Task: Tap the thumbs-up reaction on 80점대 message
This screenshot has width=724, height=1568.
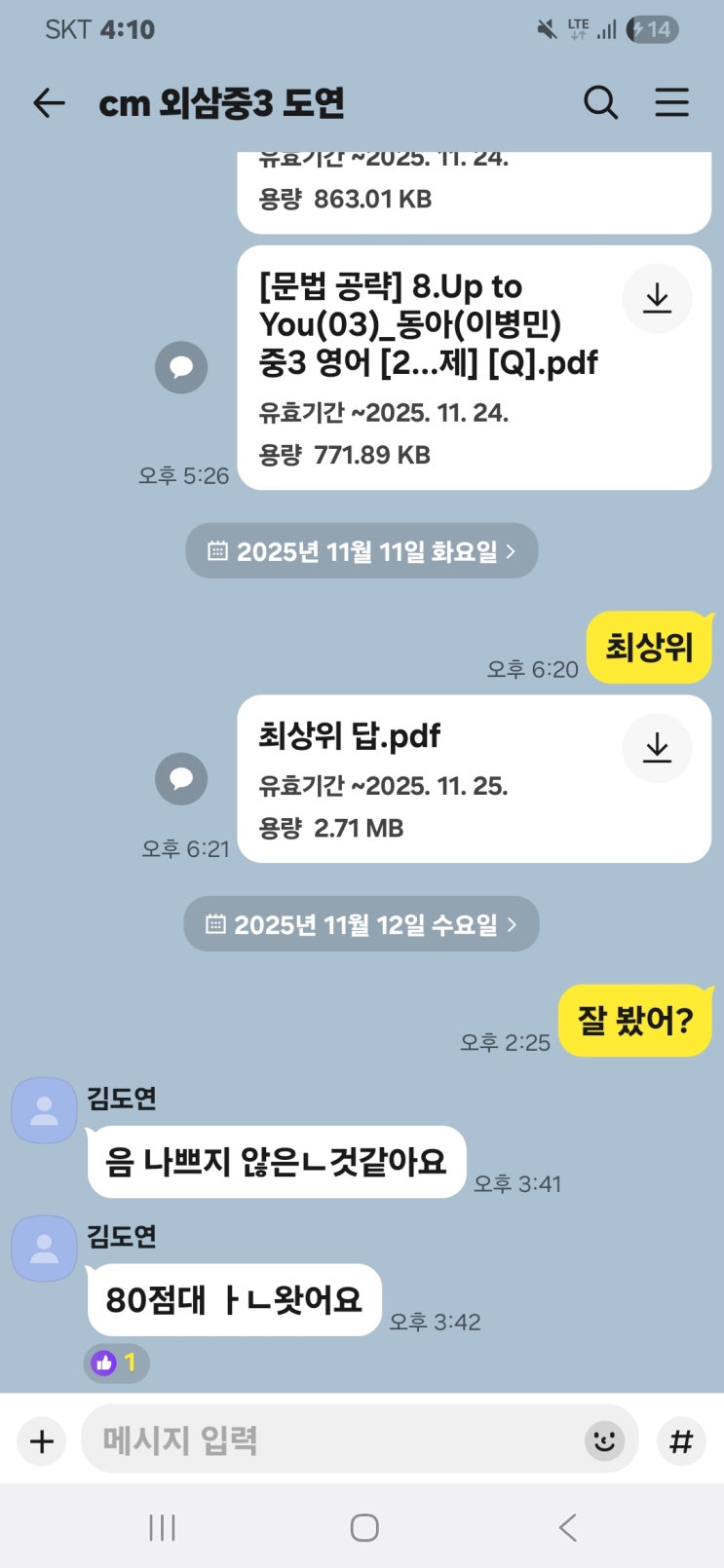Action: [x=116, y=1363]
